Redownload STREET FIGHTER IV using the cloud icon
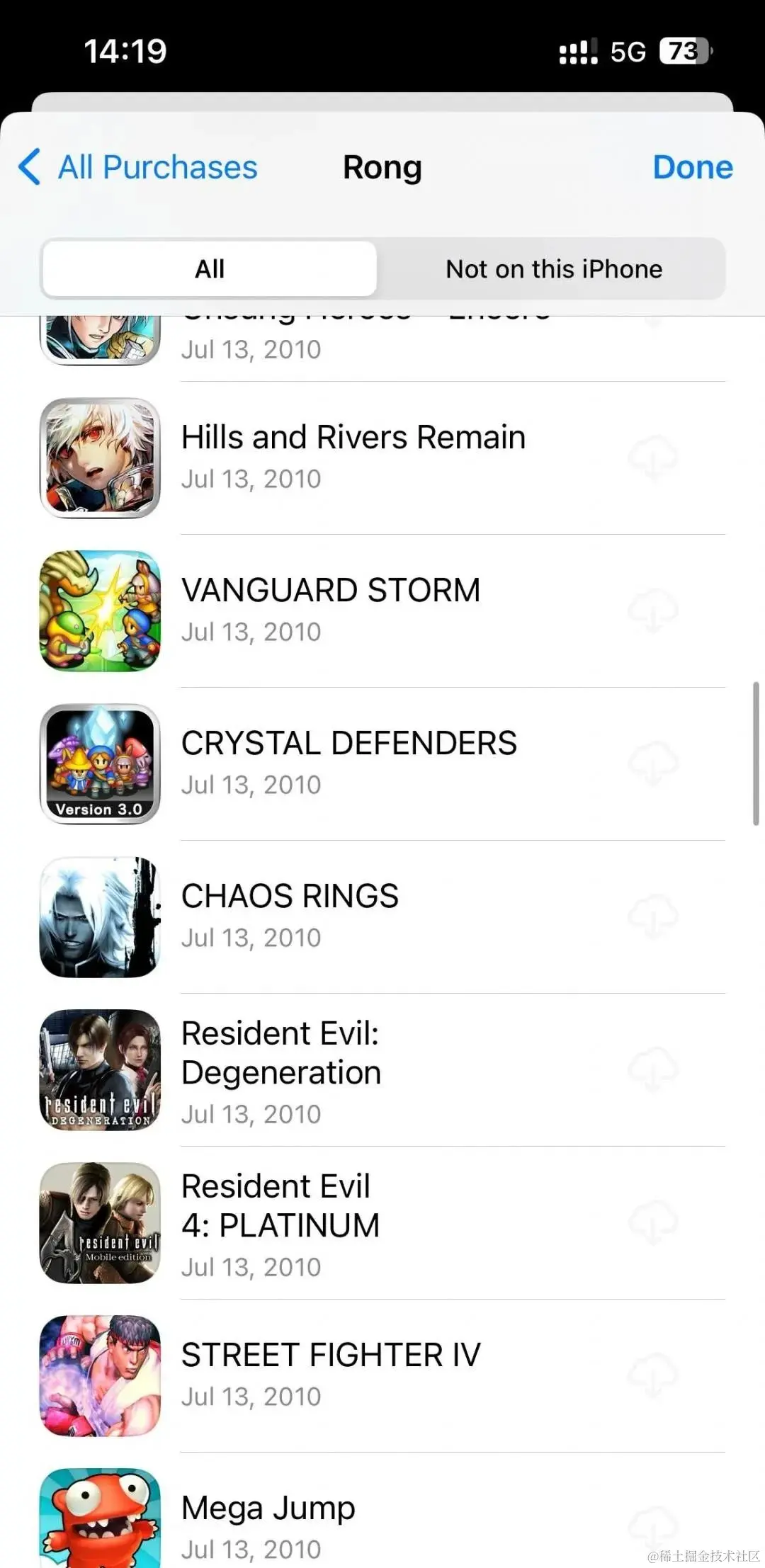The image size is (765, 1568). pos(653,1375)
